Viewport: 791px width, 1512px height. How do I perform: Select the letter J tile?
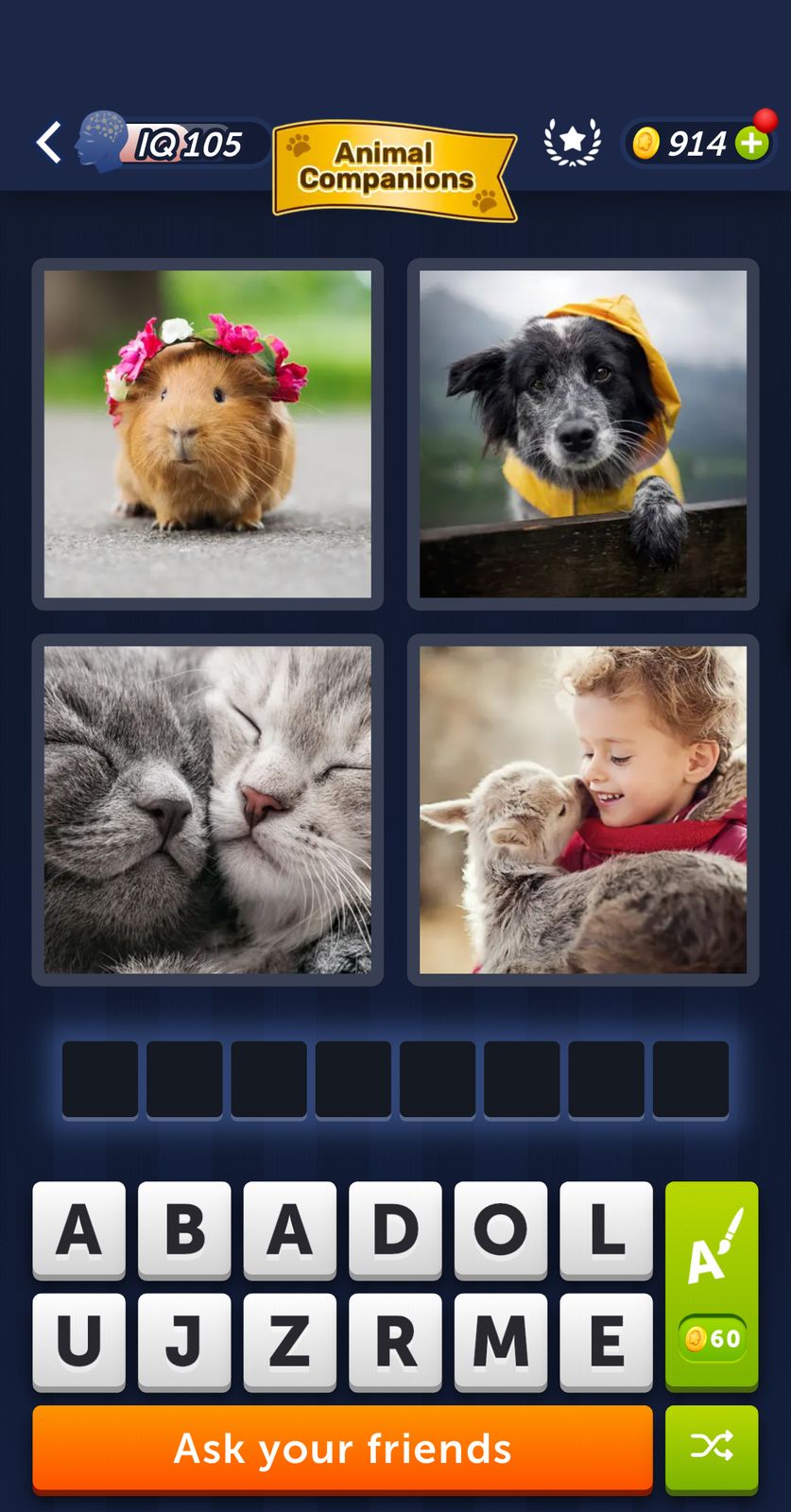184,1341
